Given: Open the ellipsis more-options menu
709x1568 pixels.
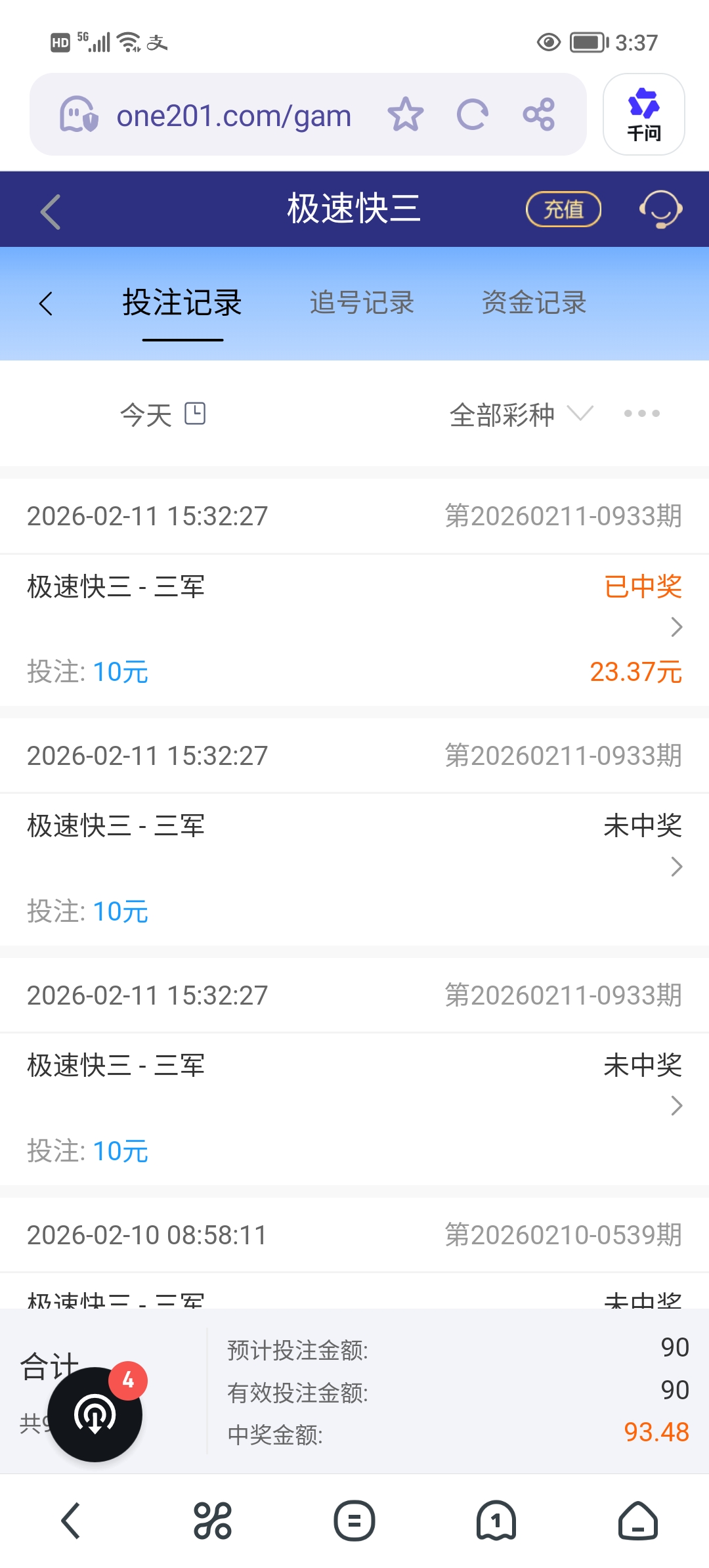Looking at the screenshot, I should [x=641, y=414].
